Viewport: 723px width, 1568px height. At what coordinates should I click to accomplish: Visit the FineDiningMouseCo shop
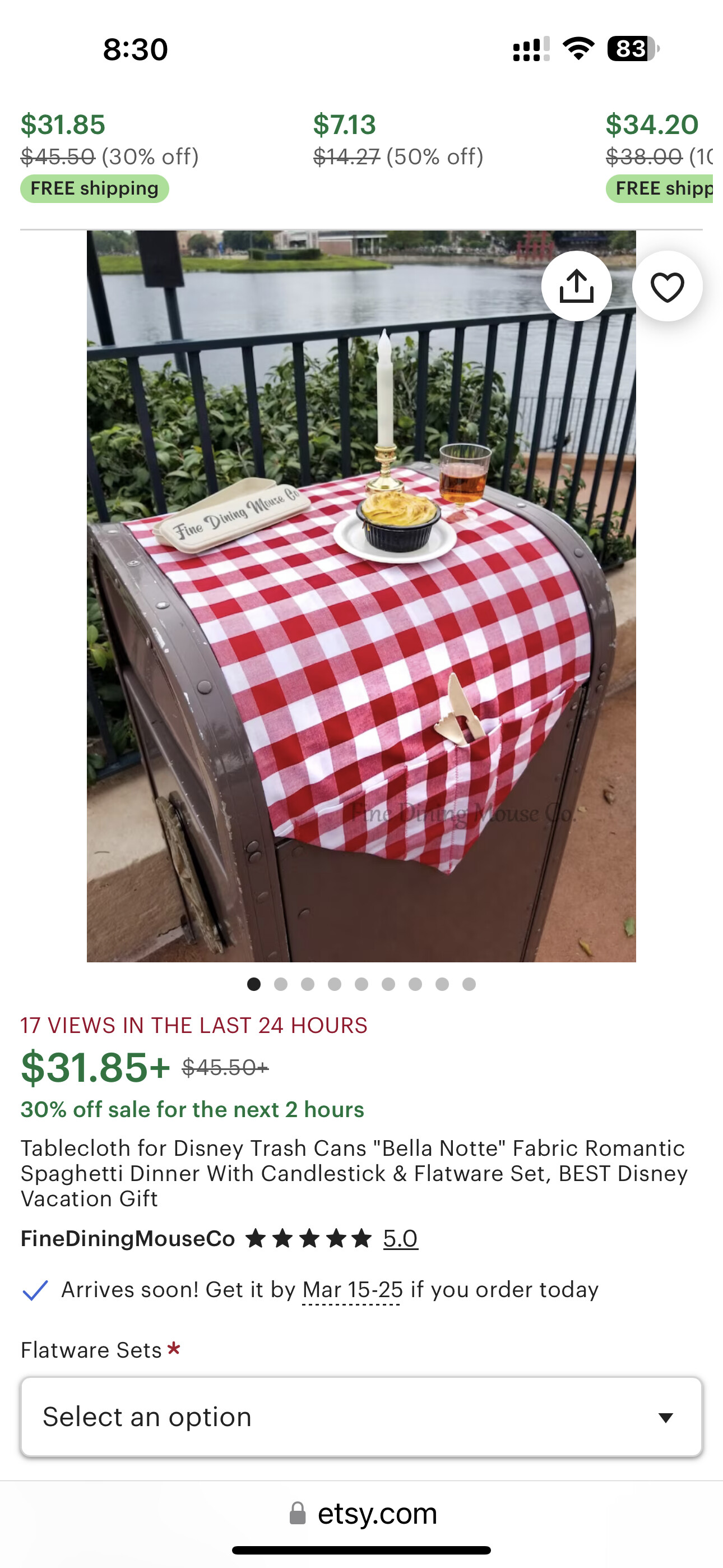(128, 1239)
